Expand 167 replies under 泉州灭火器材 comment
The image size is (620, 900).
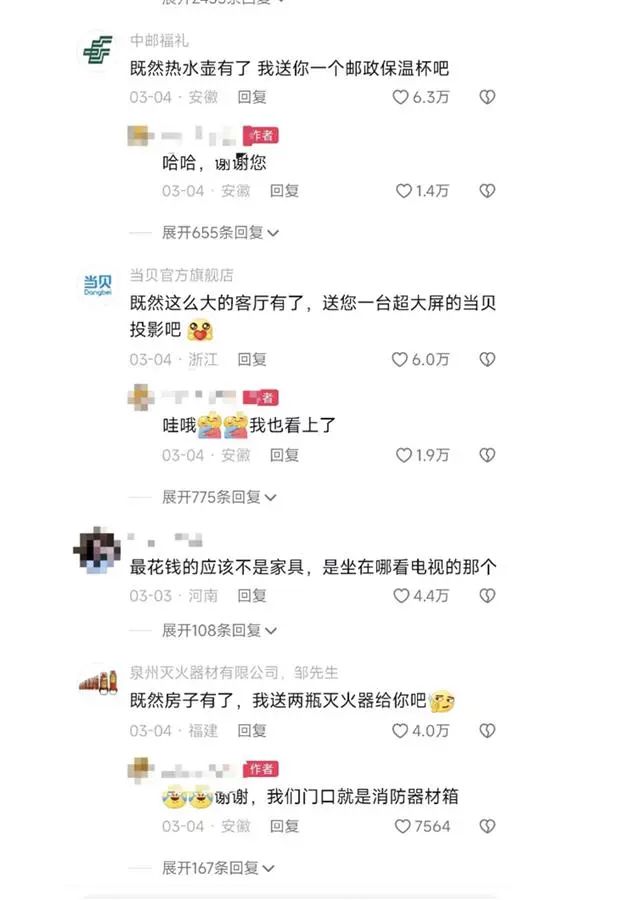pyautogui.click(x=220, y=868)
